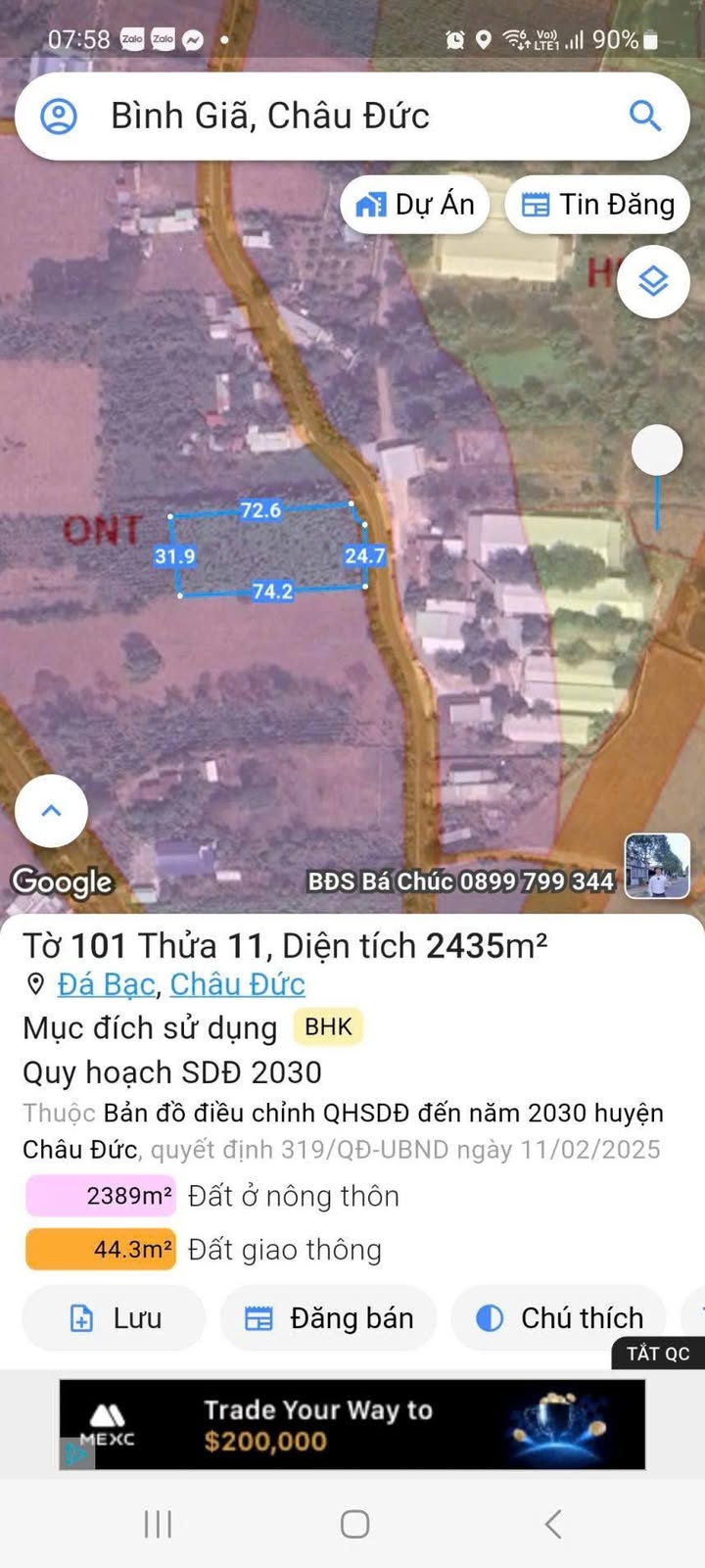Open the street view photo thumbnail
The width and height of the screenshot is (705, 1568).
tap(657, 866)
